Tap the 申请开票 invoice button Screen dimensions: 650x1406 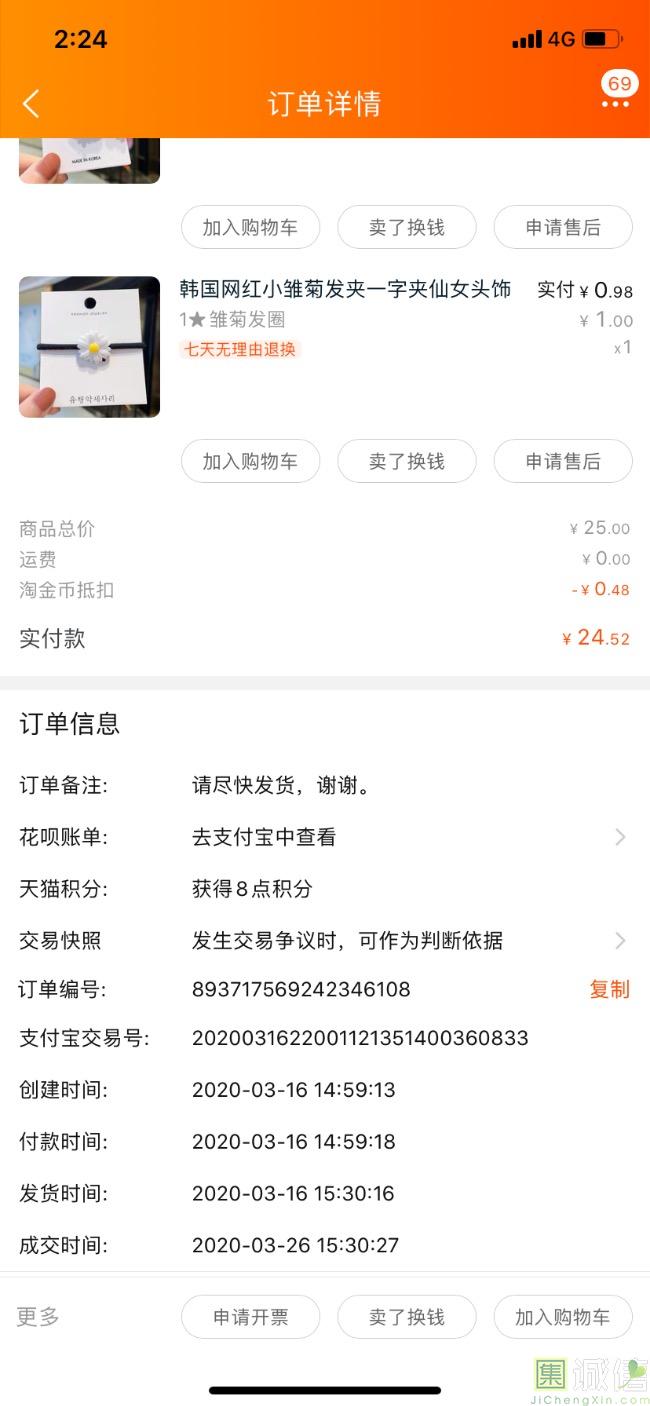(250, 1317)
